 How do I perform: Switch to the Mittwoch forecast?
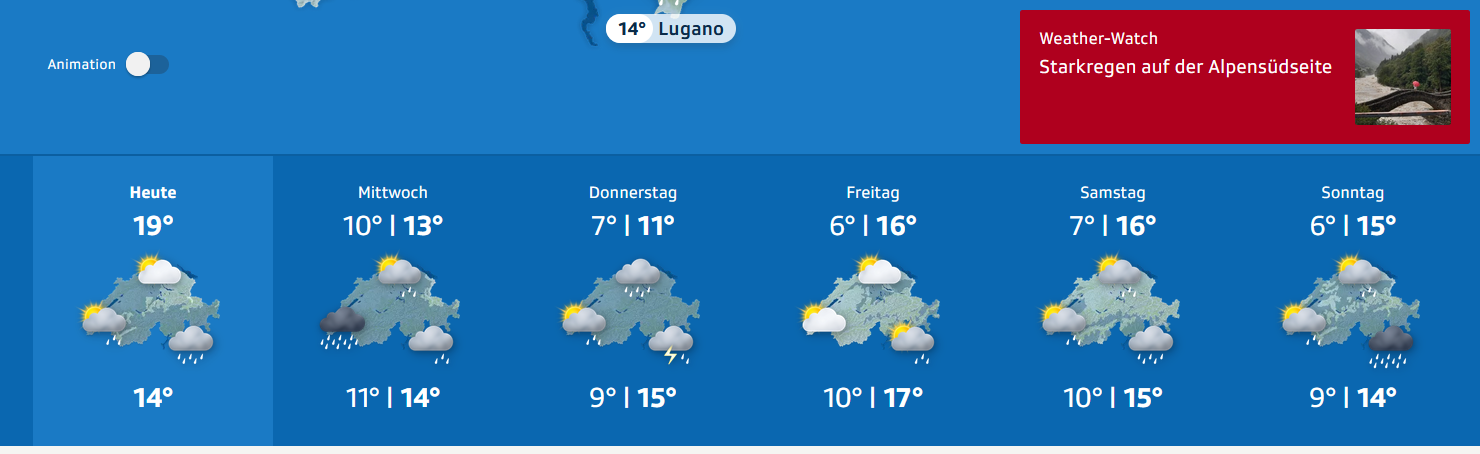pyautogui.click(x=393, y=300)
